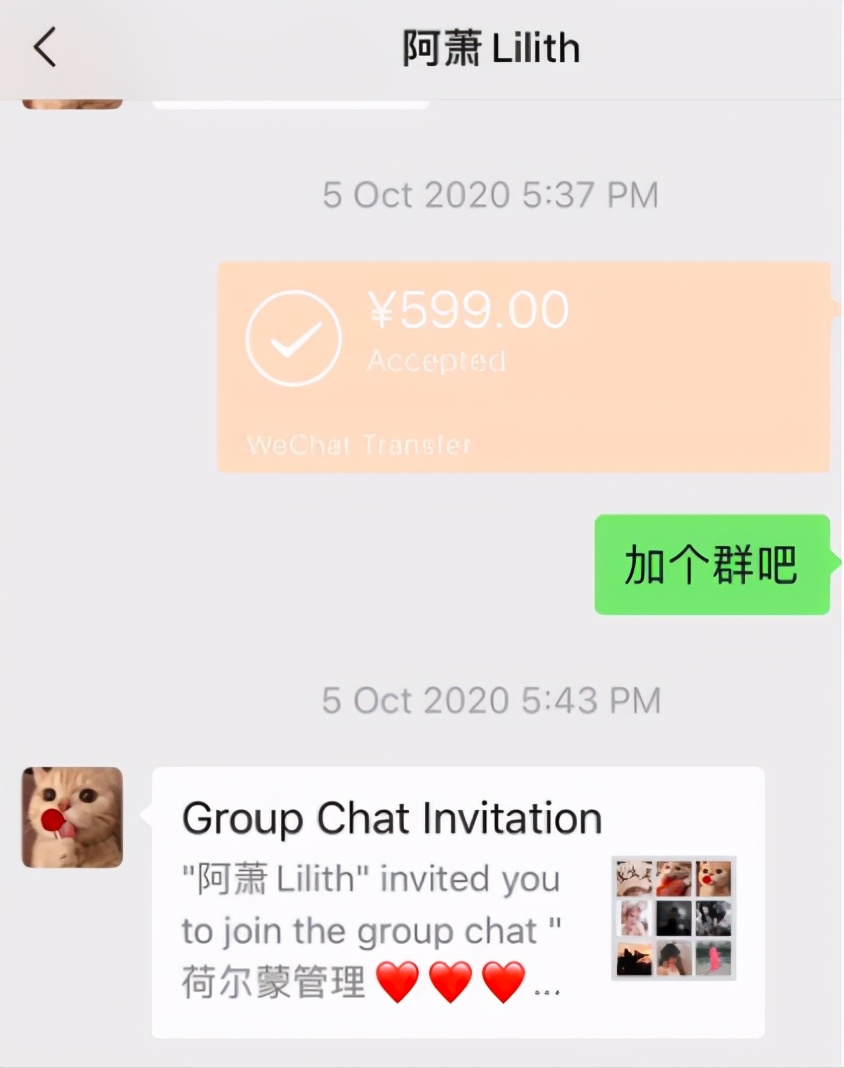The image size is (844, 1068).
Task: Open the cat avatar of 阿萧 Lilith
Action: (x=71, y=817)
